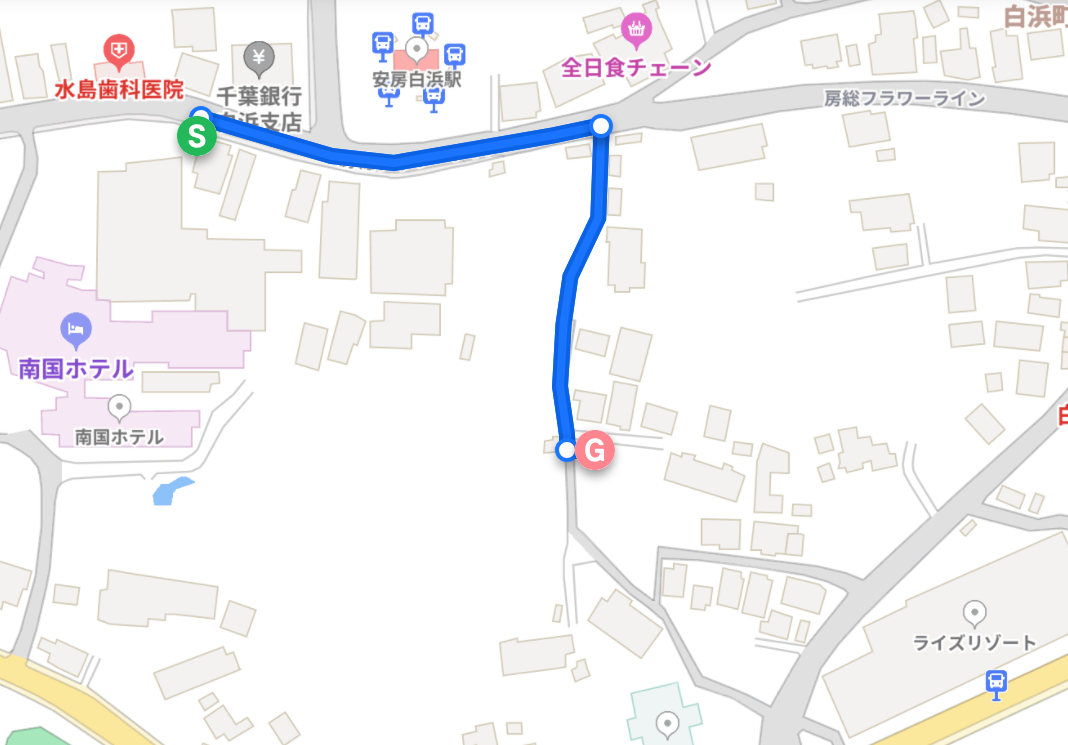Image resolution: width=1068 pixels, height=745 pixels.
Task: Open the bus stop icon below ライズリゾート
Action: pyautogui.click(x=996, y=682)
